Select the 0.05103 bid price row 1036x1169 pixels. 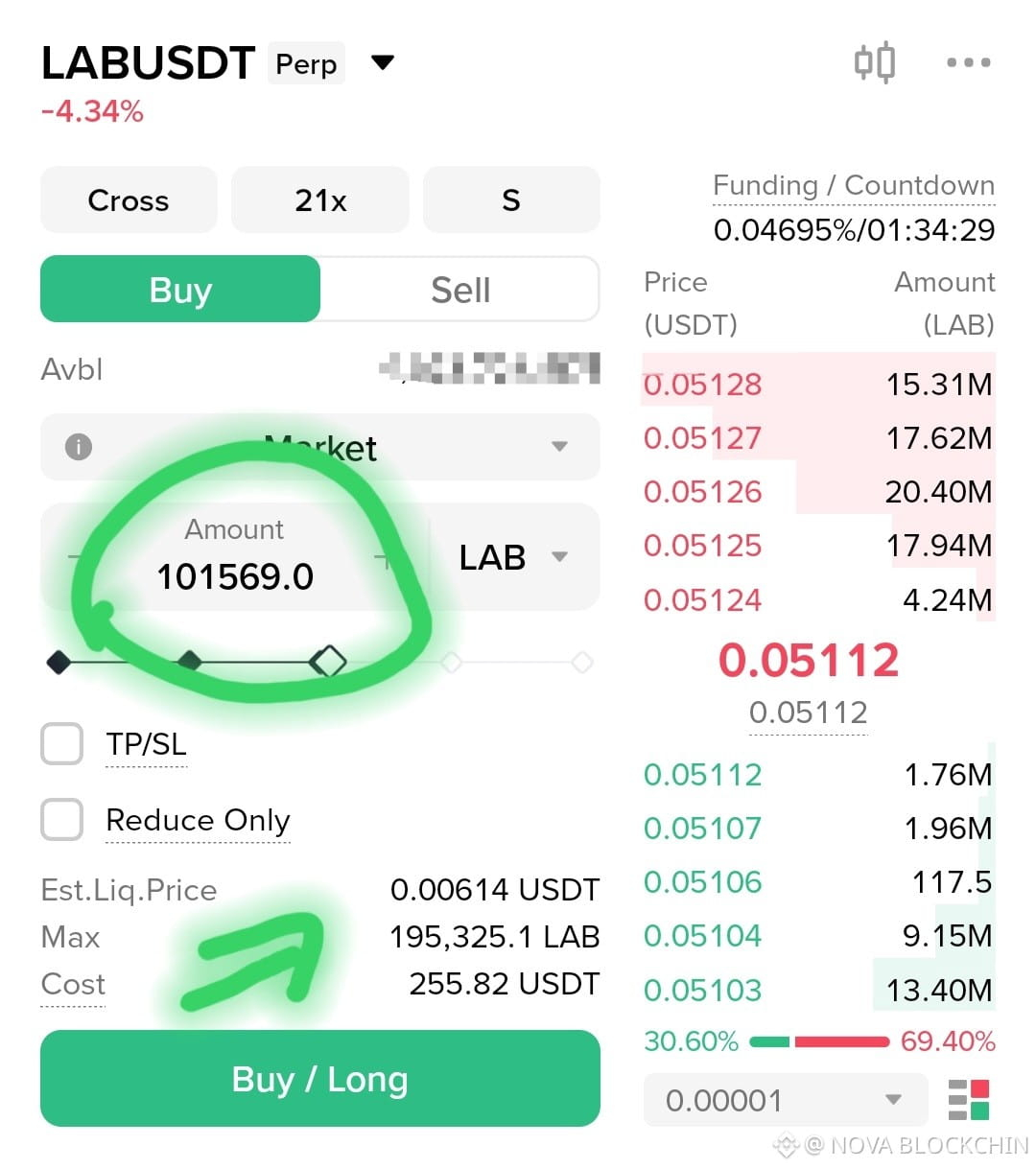(819, 990)
